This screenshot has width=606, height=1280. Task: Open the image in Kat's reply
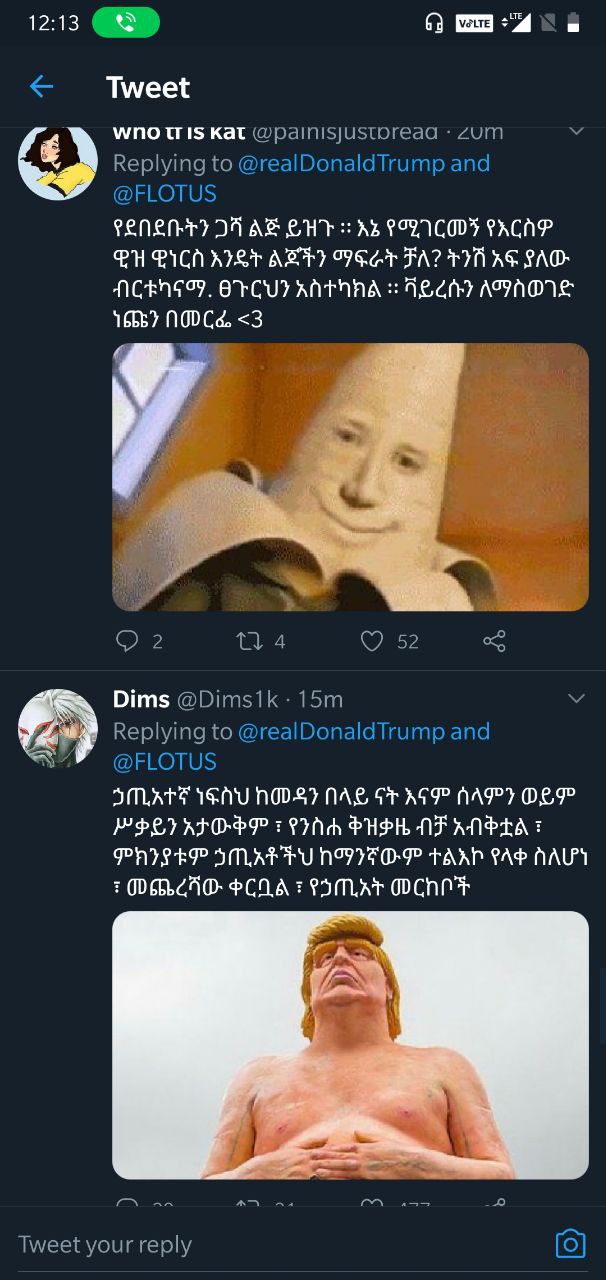[350, 477]
